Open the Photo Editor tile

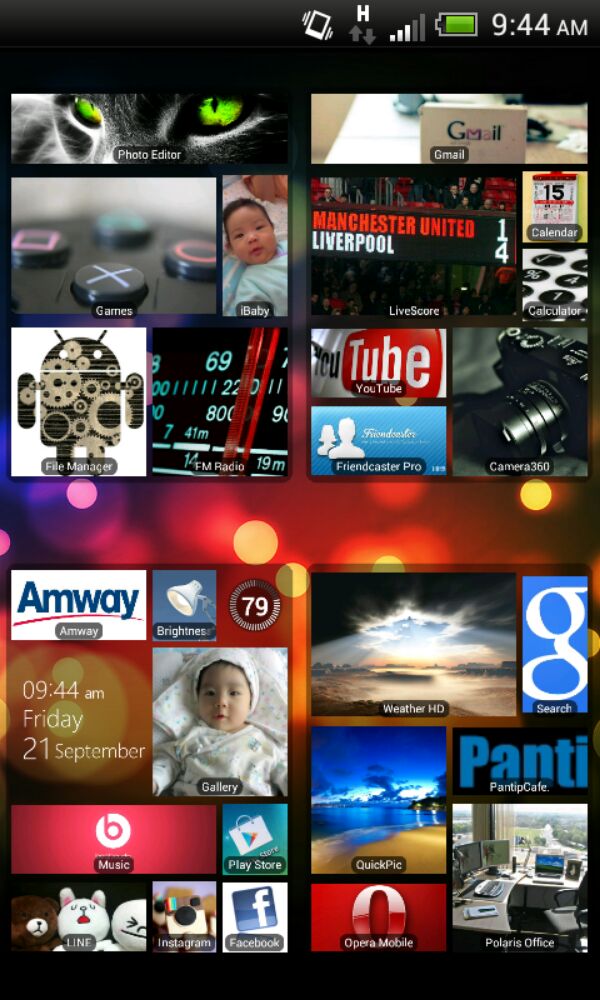(149, 128)
